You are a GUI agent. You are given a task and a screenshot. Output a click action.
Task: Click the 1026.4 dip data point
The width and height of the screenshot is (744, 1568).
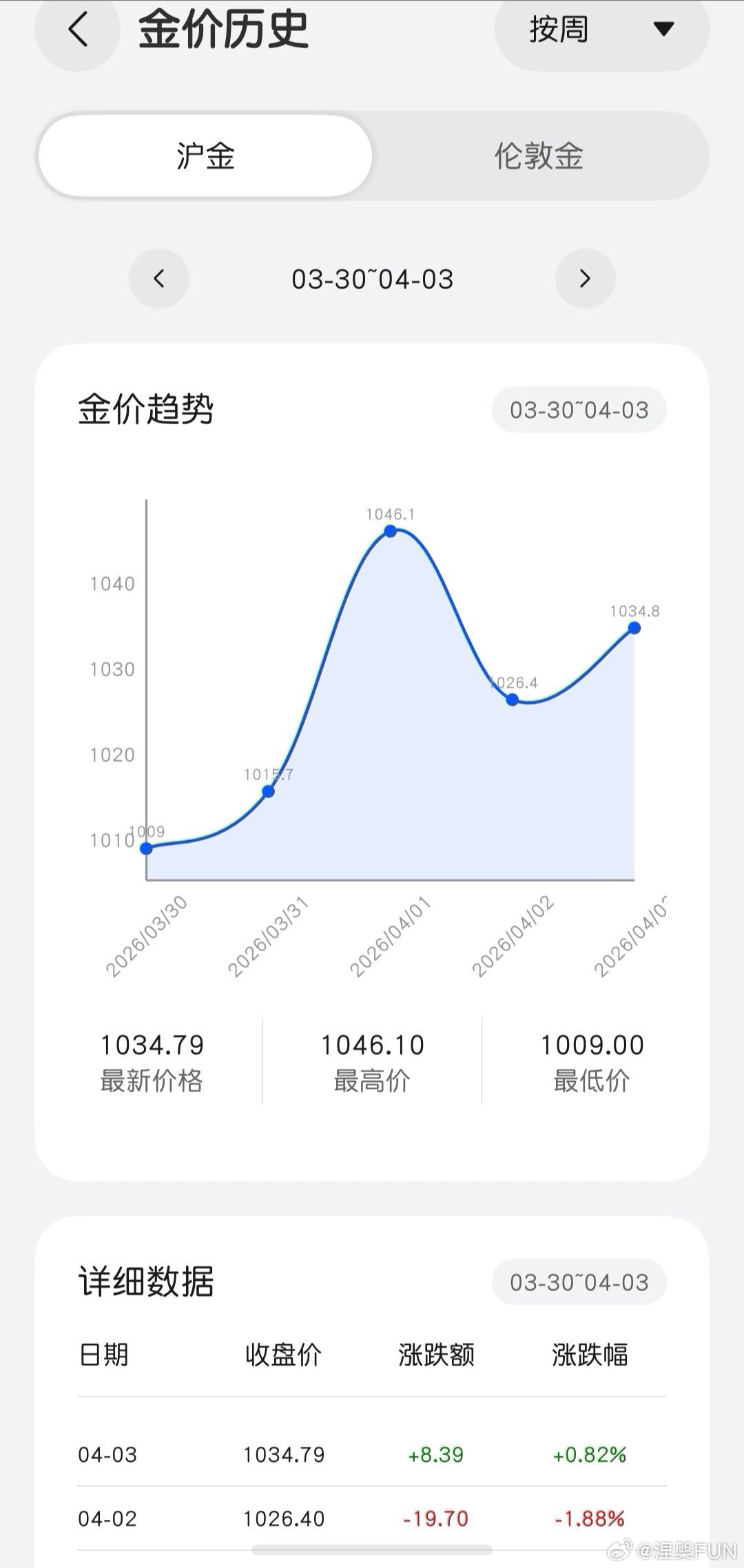(x=513, y=700)
